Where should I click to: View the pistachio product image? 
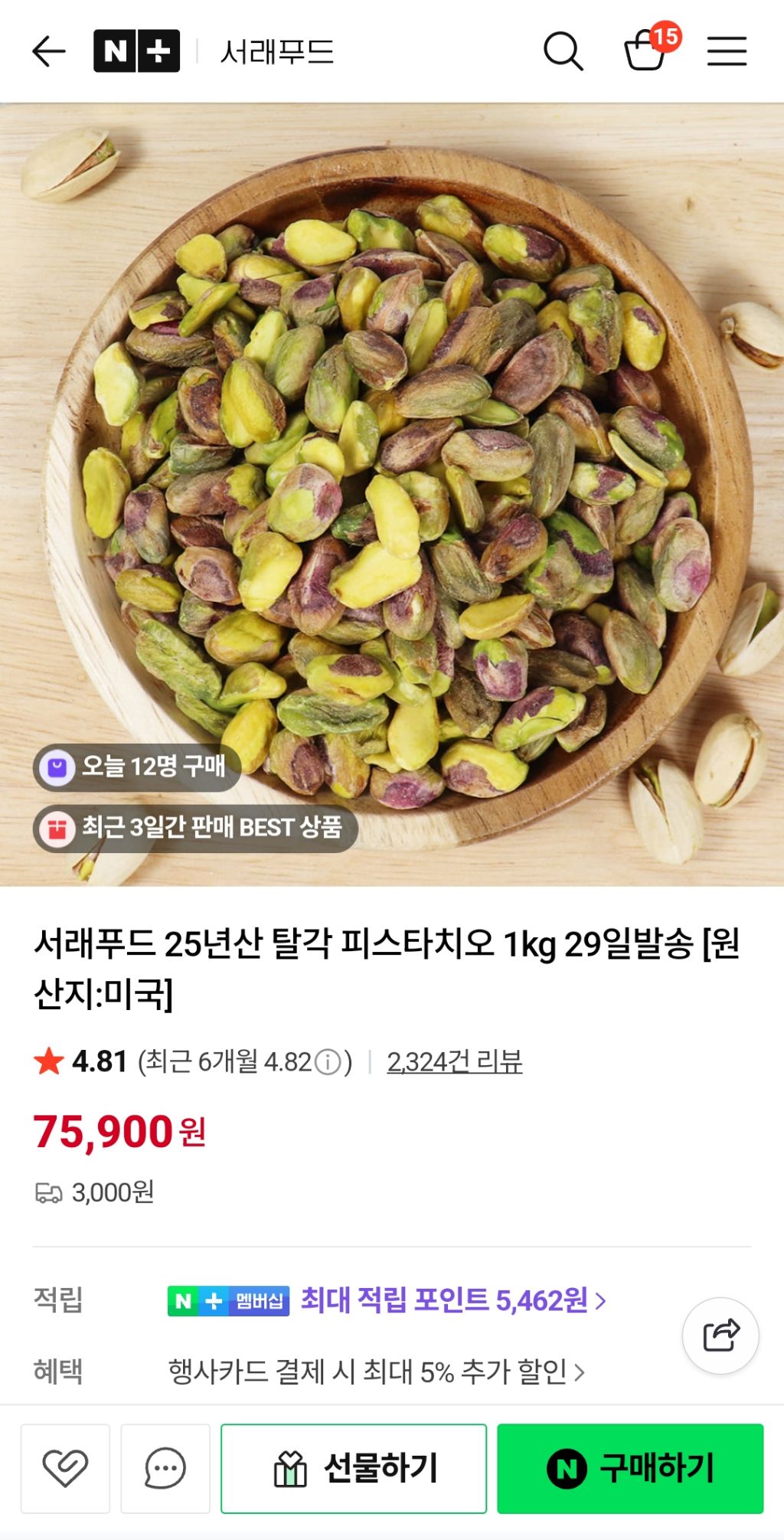pyautogui.click(x=392, y=494)
